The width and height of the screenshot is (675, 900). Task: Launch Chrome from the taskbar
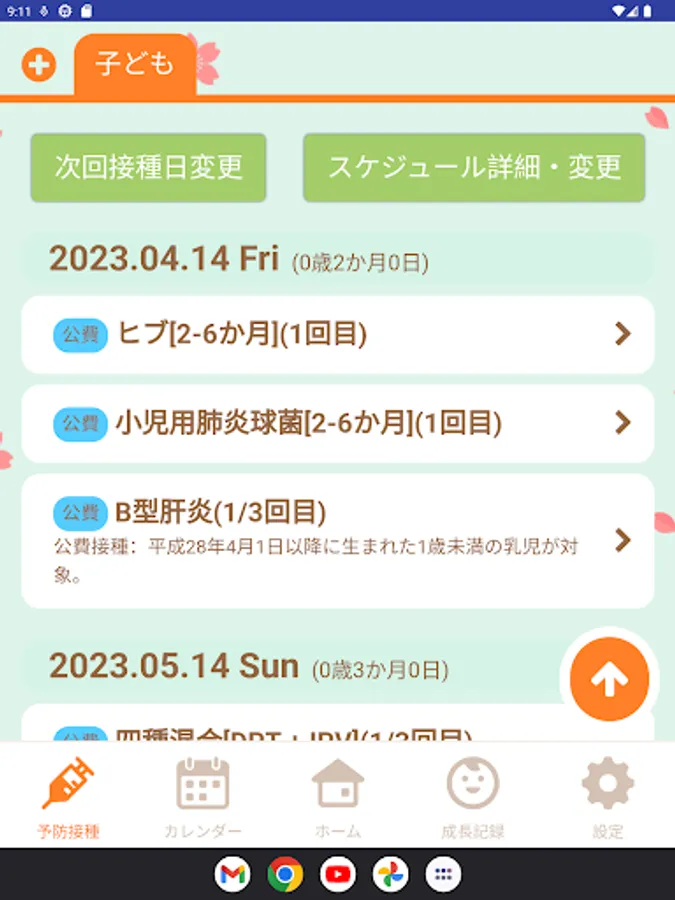285,874
